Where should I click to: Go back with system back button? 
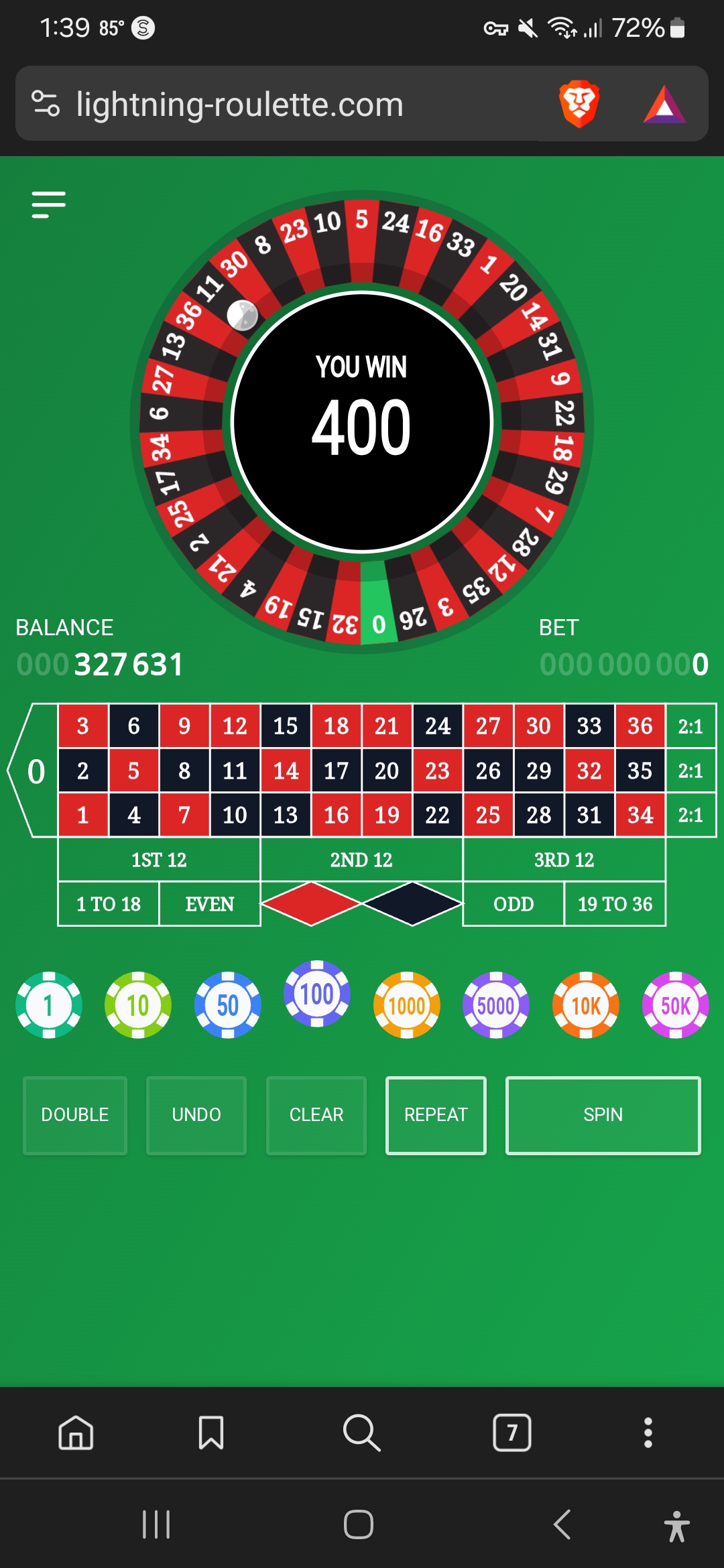tap(562, 1524)
